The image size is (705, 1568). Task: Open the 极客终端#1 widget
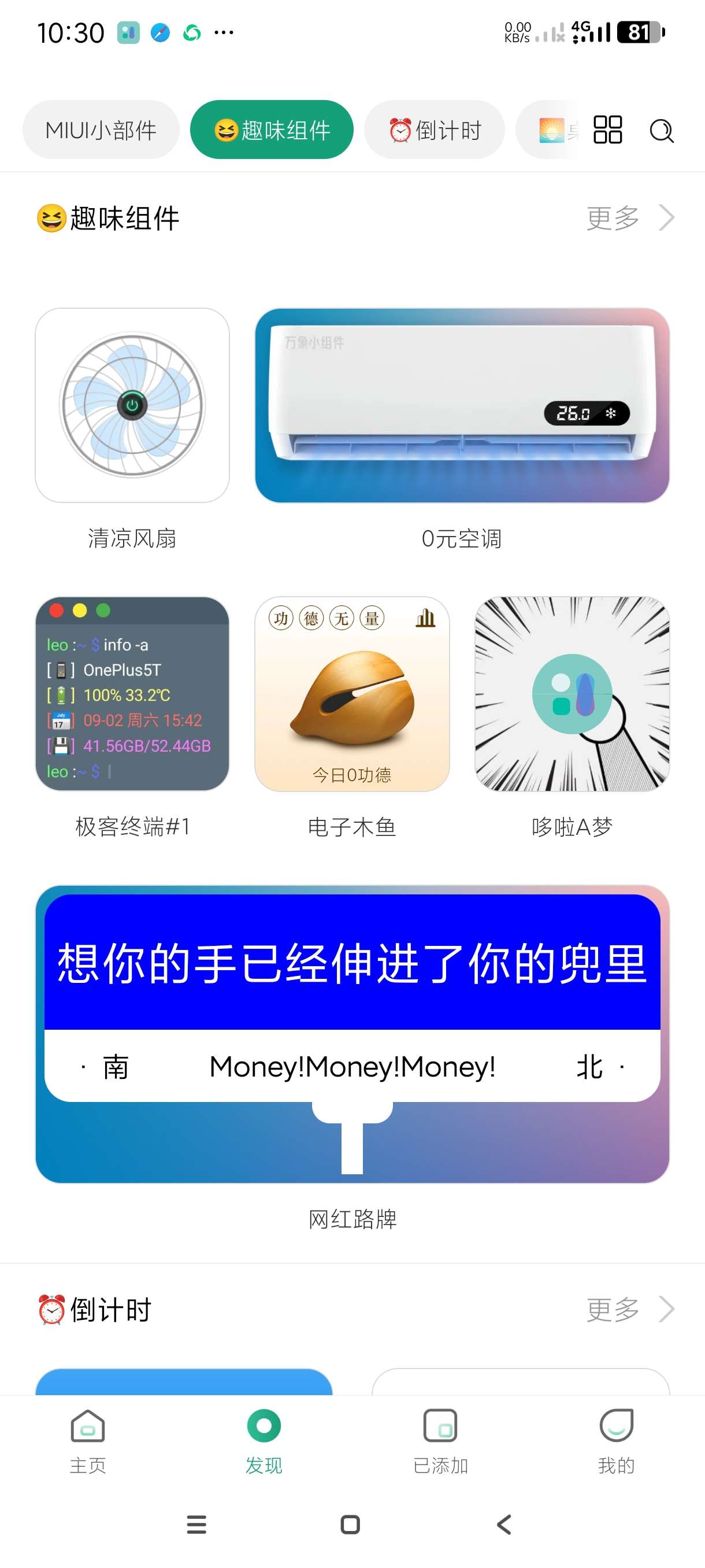pos(132,694)
